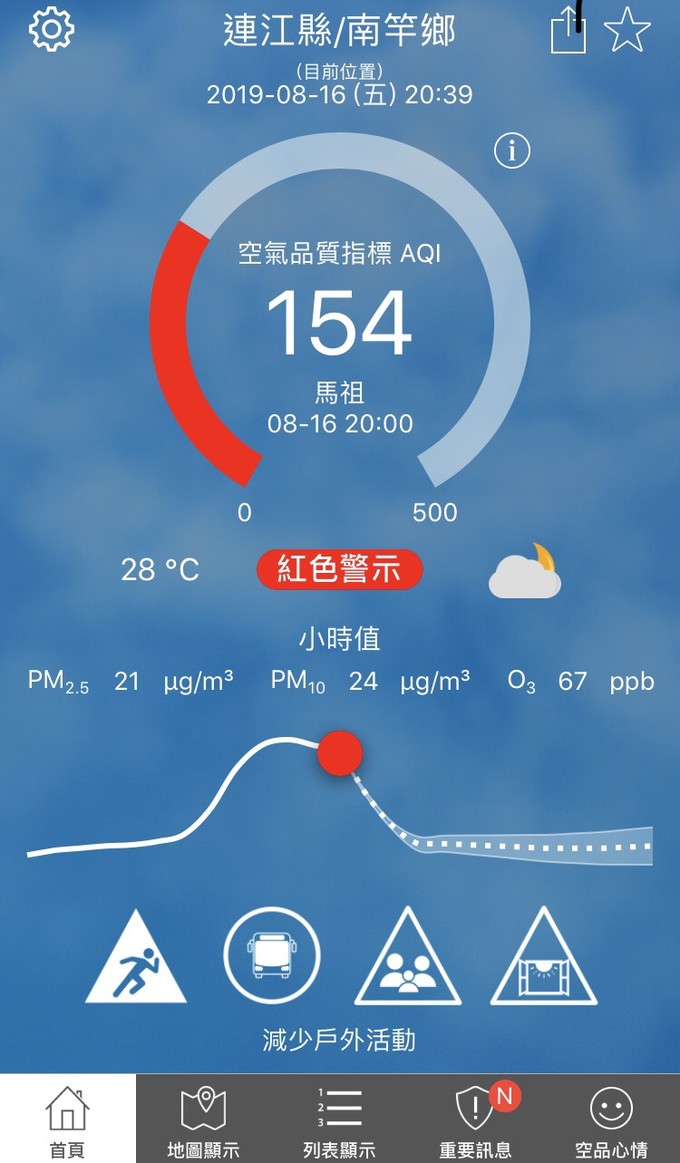
Task: Tap the sensitive groups warning icon
Action: click(x=408, y=958)
